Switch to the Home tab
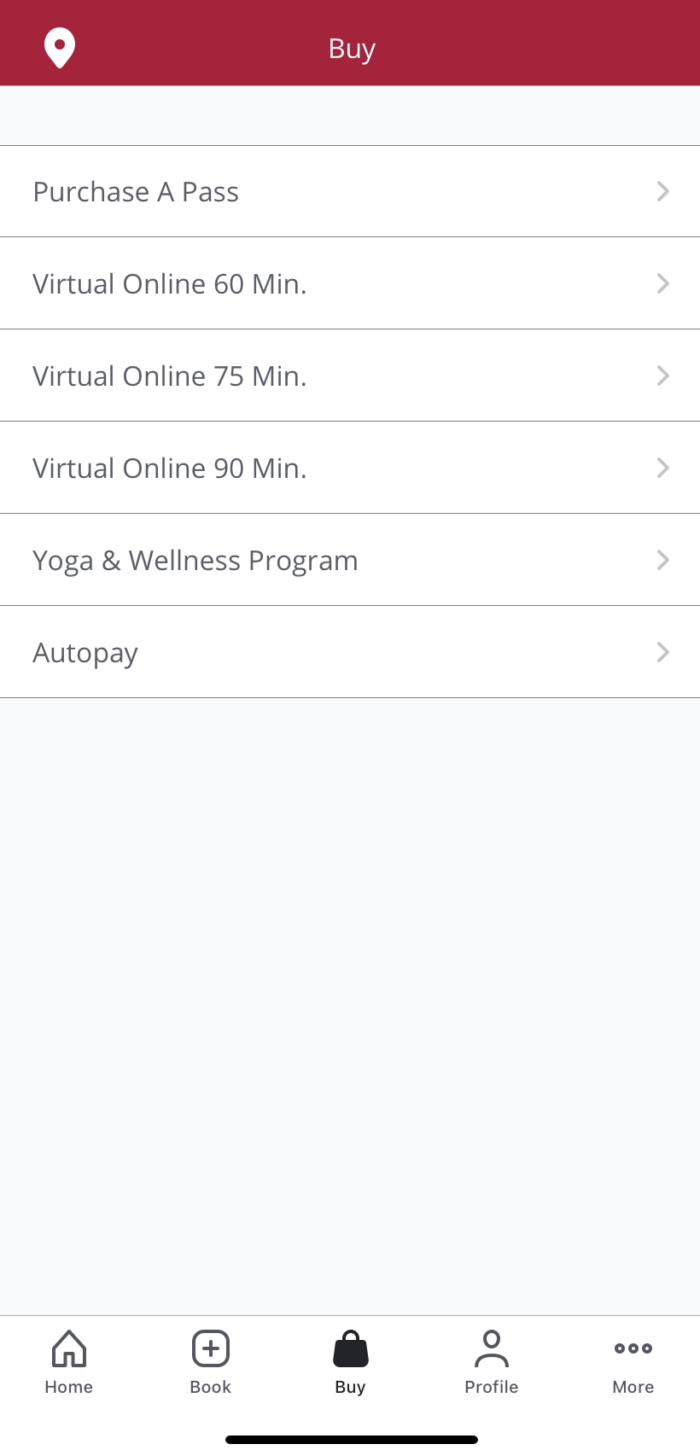The image size is (700, 1450). 69,1362
